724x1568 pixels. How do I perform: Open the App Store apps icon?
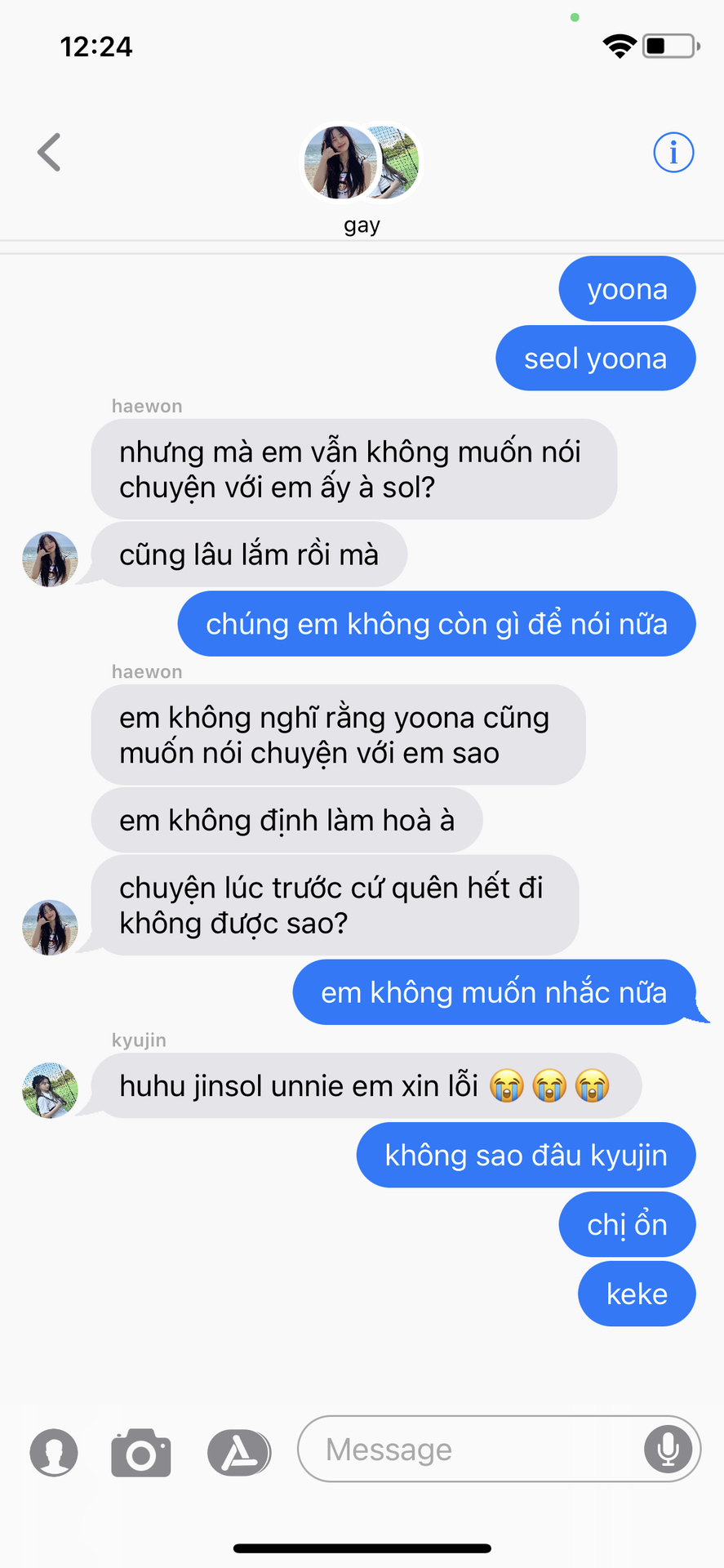[x=238, y=1453]
